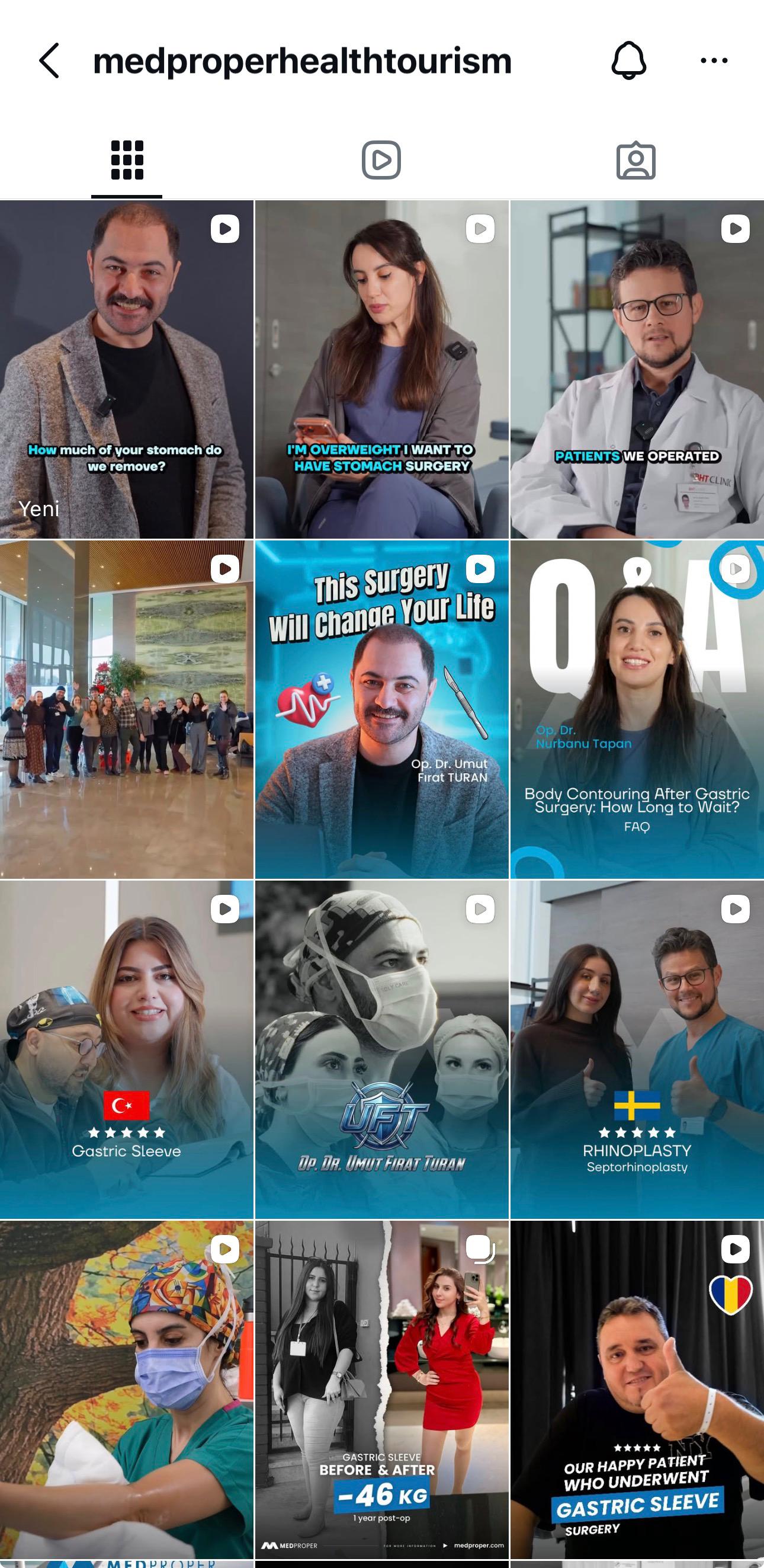Open the reel with colorful surgical cap
This screenshot has height=1568, width=764.
127,1390
